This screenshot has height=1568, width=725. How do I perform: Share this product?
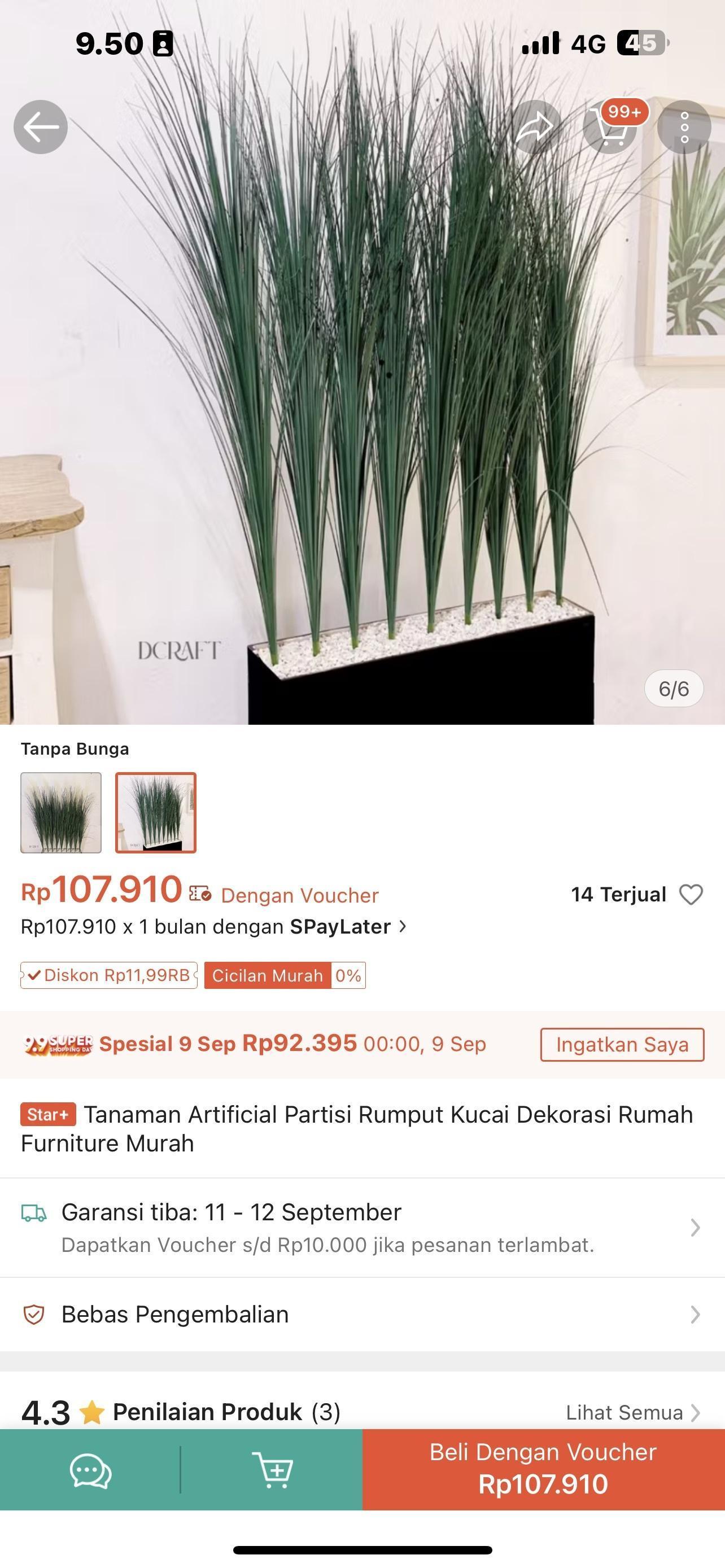(535, 126)
